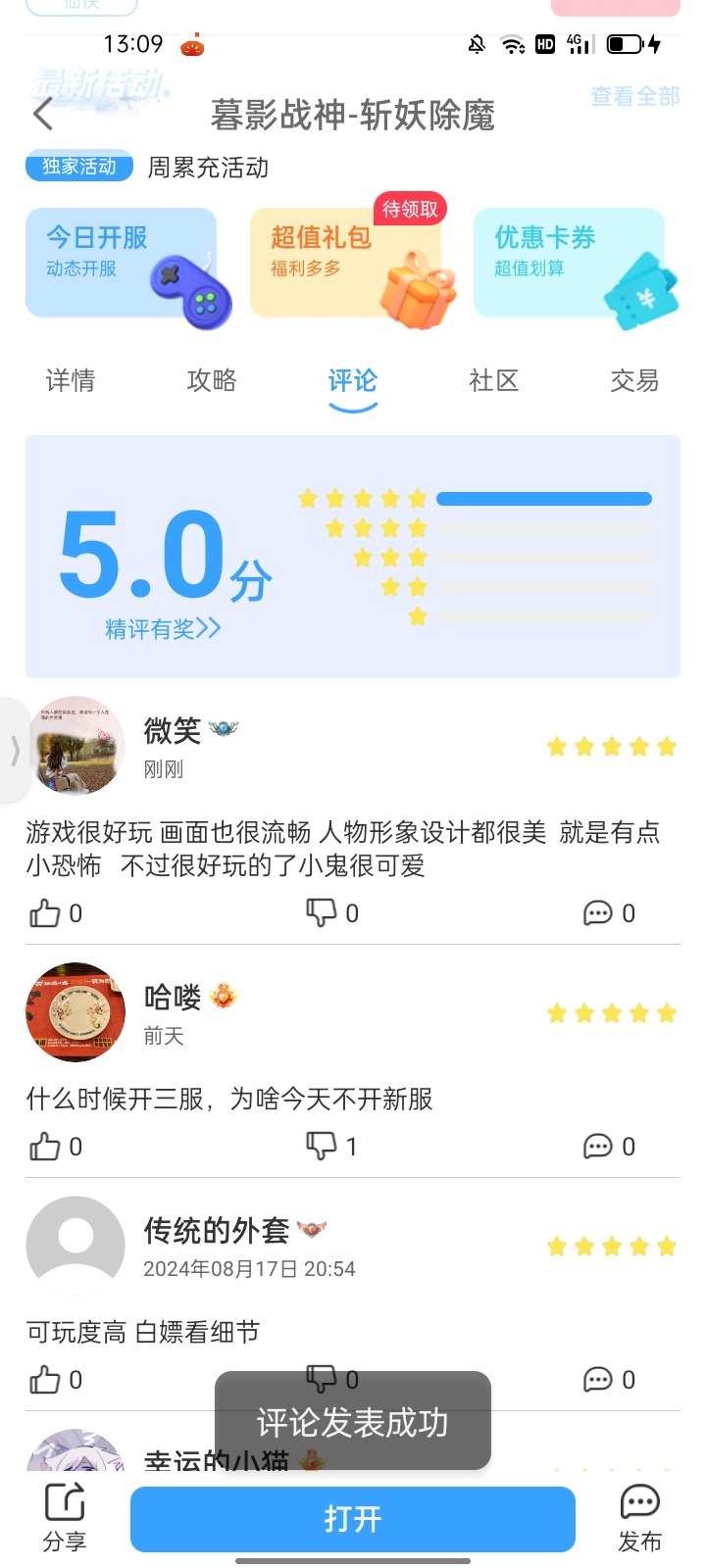Switch to the 详情 tab
The width and height of the screenshot is (706, 1568).
(71, 380)
